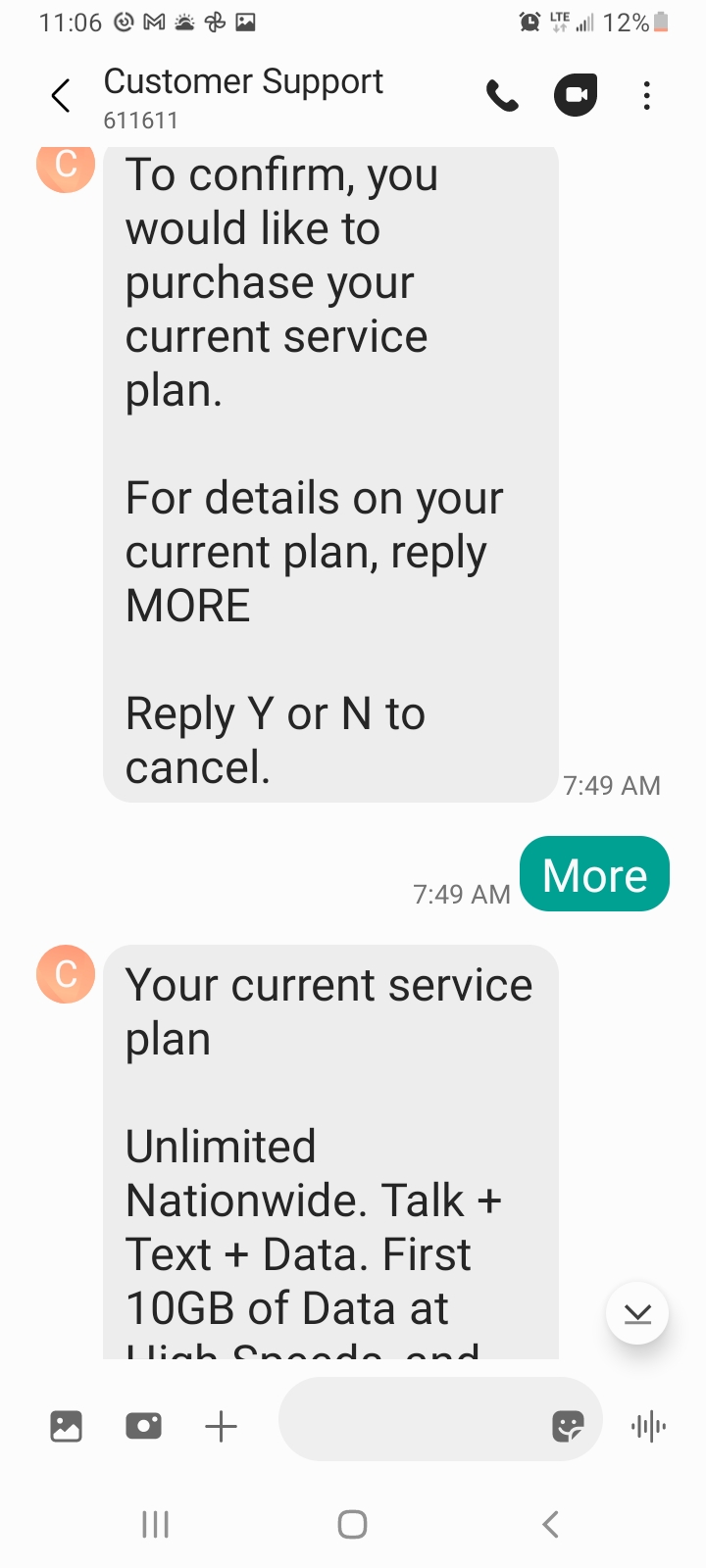
Task: Start a video call with Customer Support
Action: (x=576, y=95)
